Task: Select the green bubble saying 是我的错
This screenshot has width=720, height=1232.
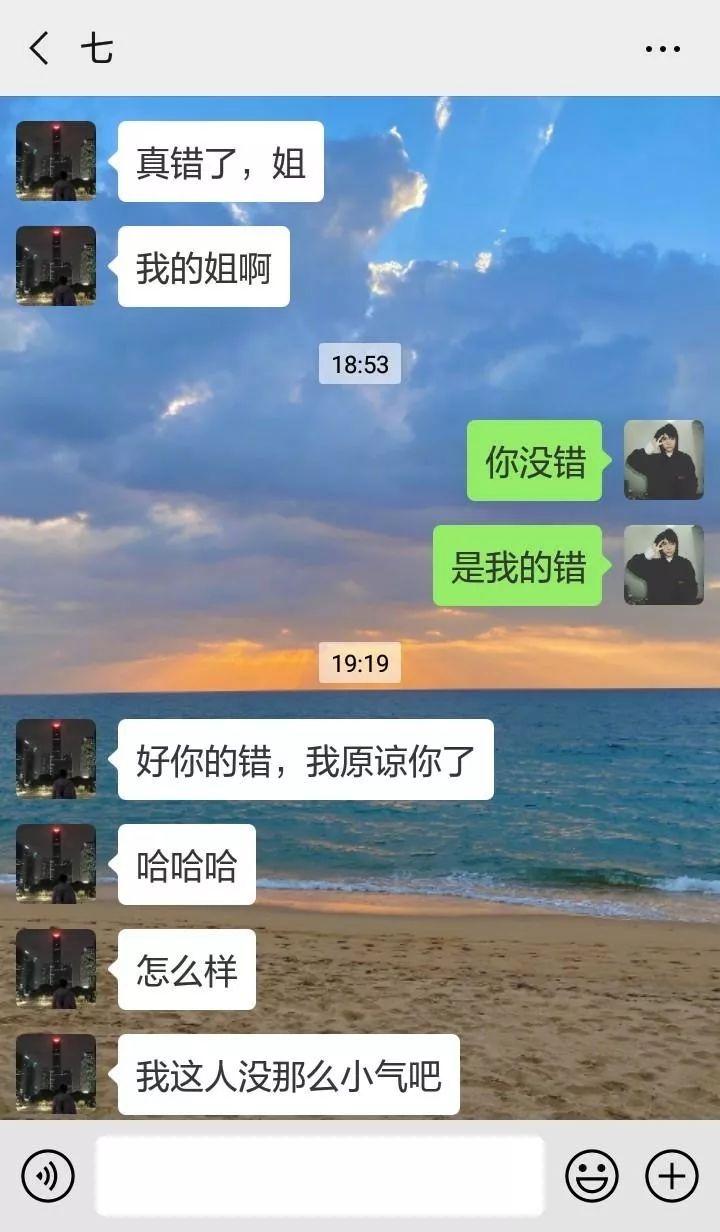Action: point(517,565)
